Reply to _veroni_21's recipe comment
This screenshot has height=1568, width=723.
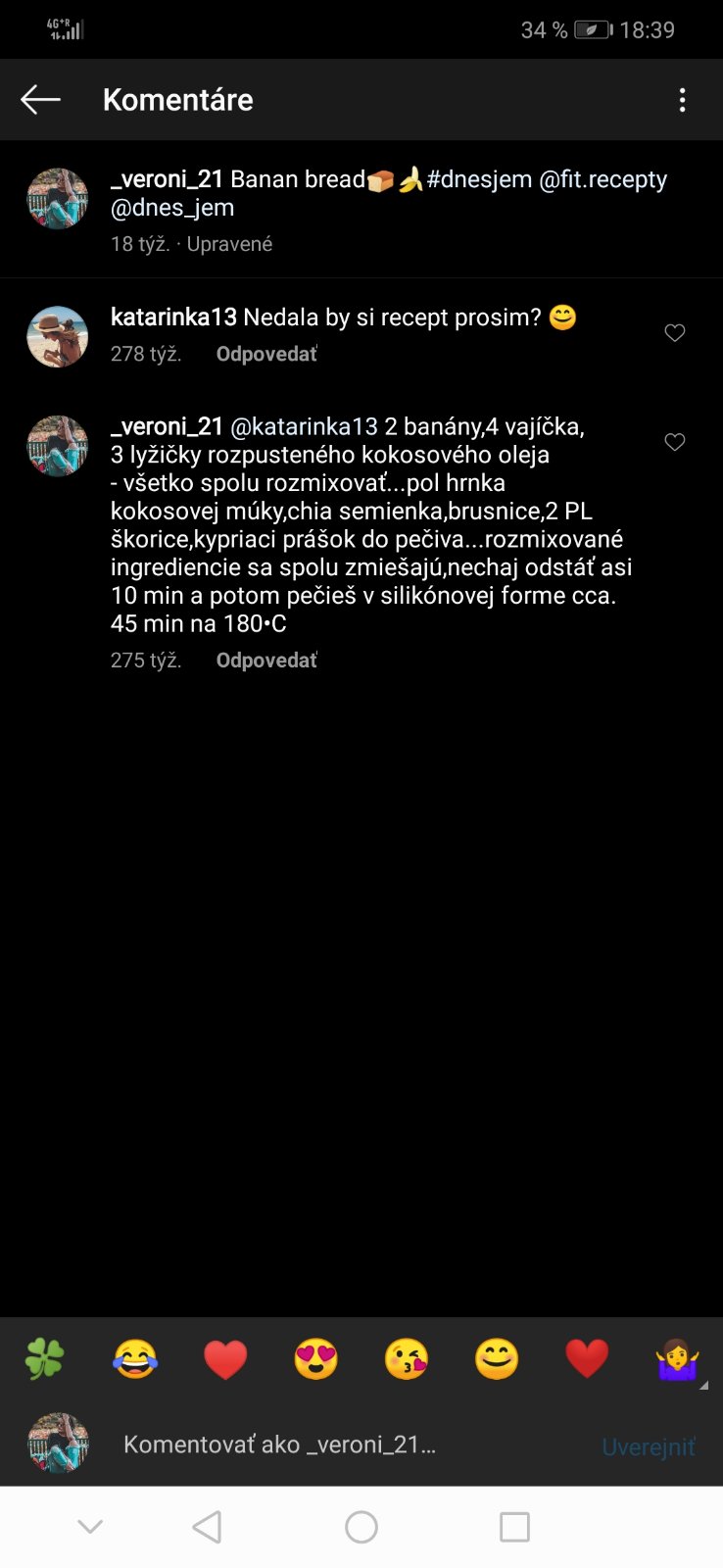266,661
